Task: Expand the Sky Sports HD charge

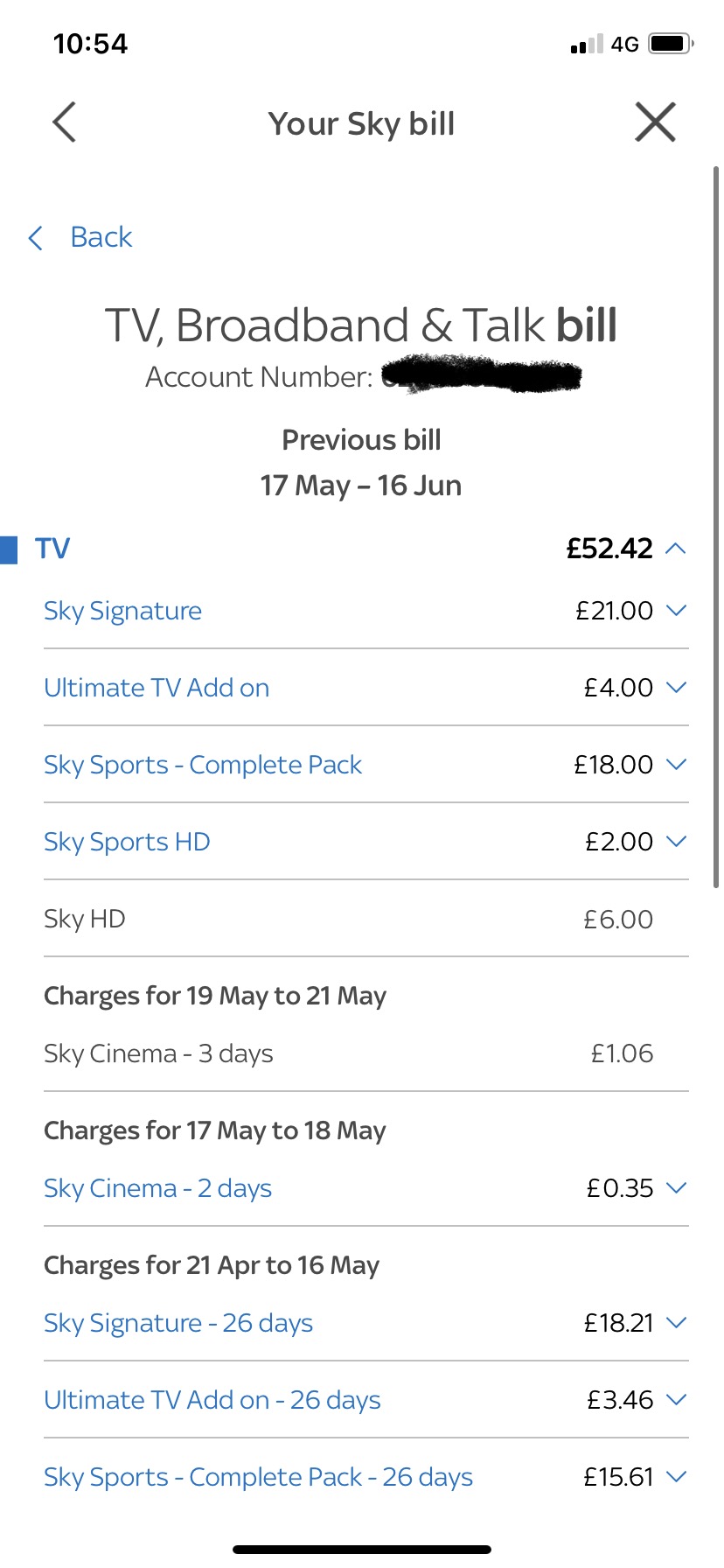Action: click(675, 841)
